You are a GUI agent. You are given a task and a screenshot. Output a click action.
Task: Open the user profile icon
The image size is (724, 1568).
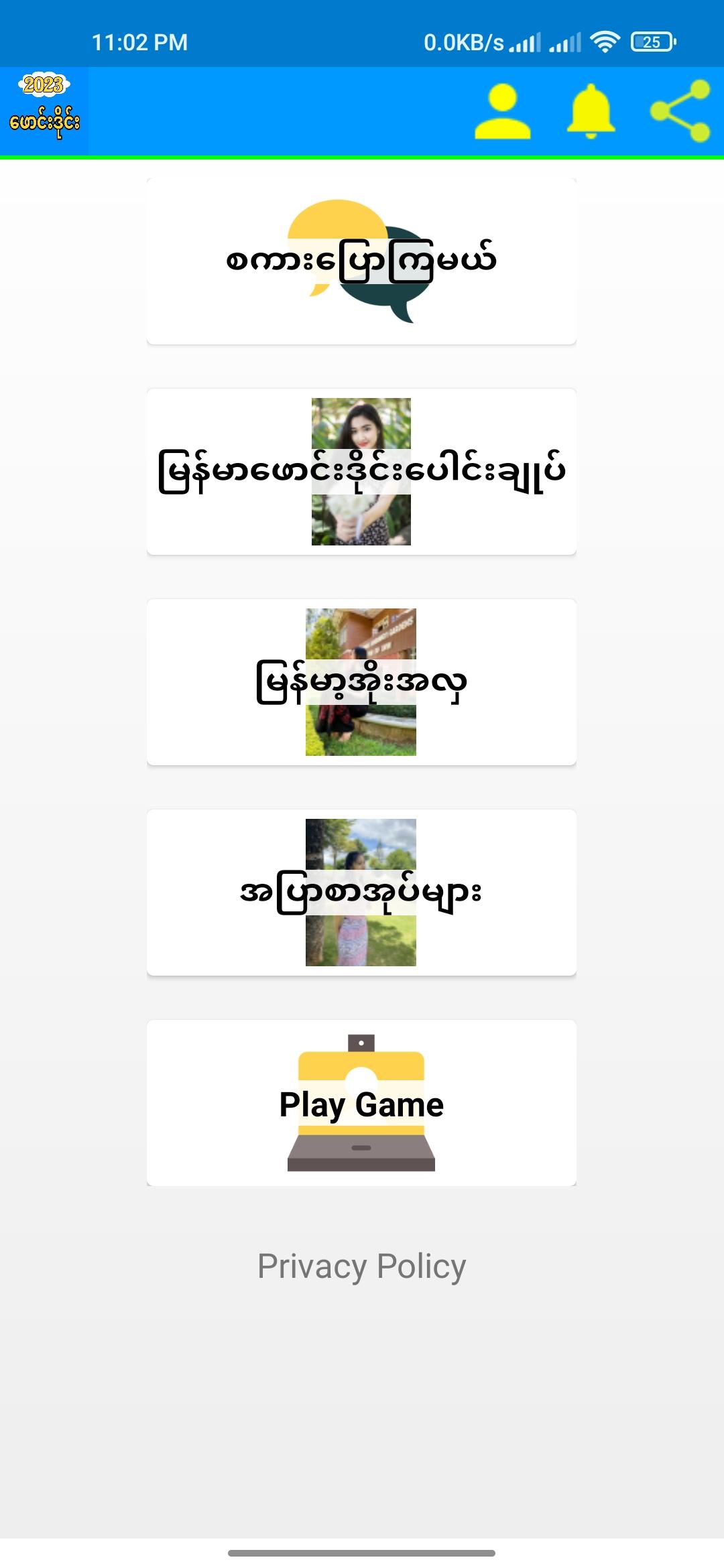[502, 112]
